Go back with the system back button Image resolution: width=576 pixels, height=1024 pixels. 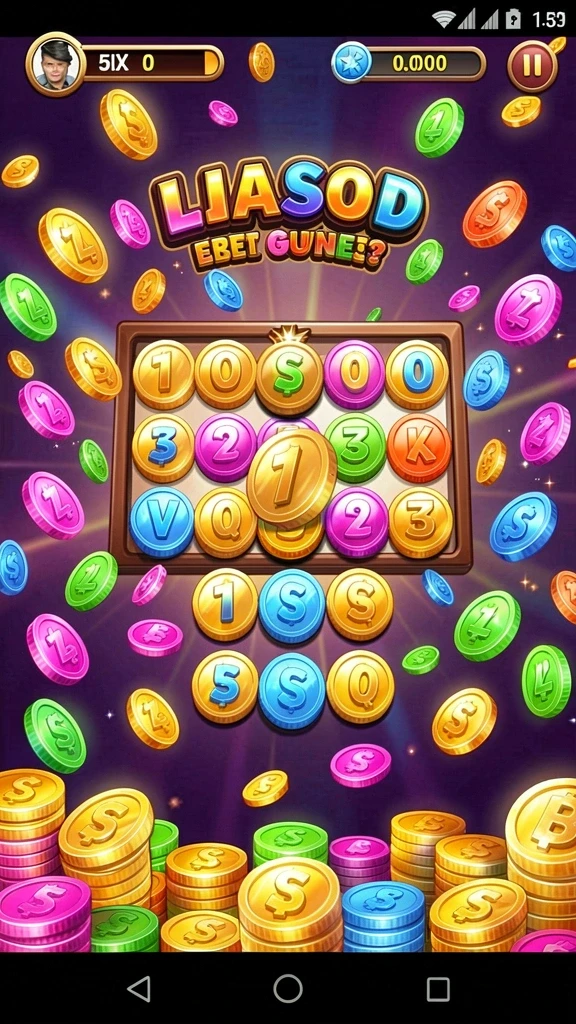click(x=138, y=988)
